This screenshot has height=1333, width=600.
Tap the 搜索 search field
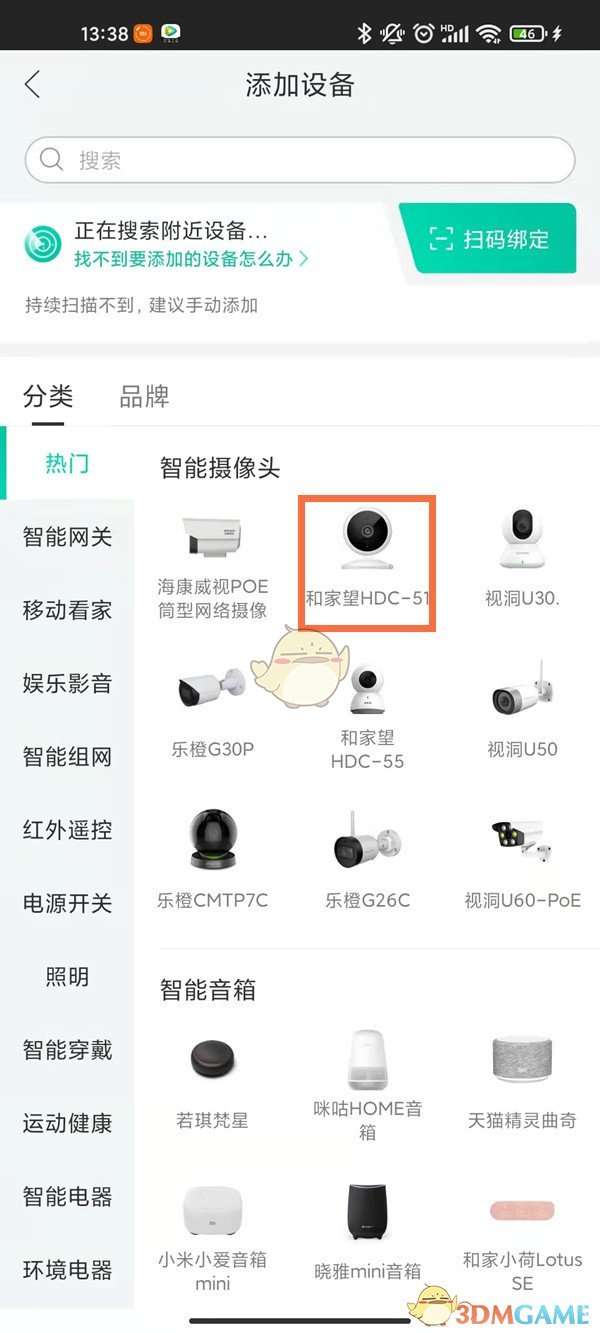point(300,160)
